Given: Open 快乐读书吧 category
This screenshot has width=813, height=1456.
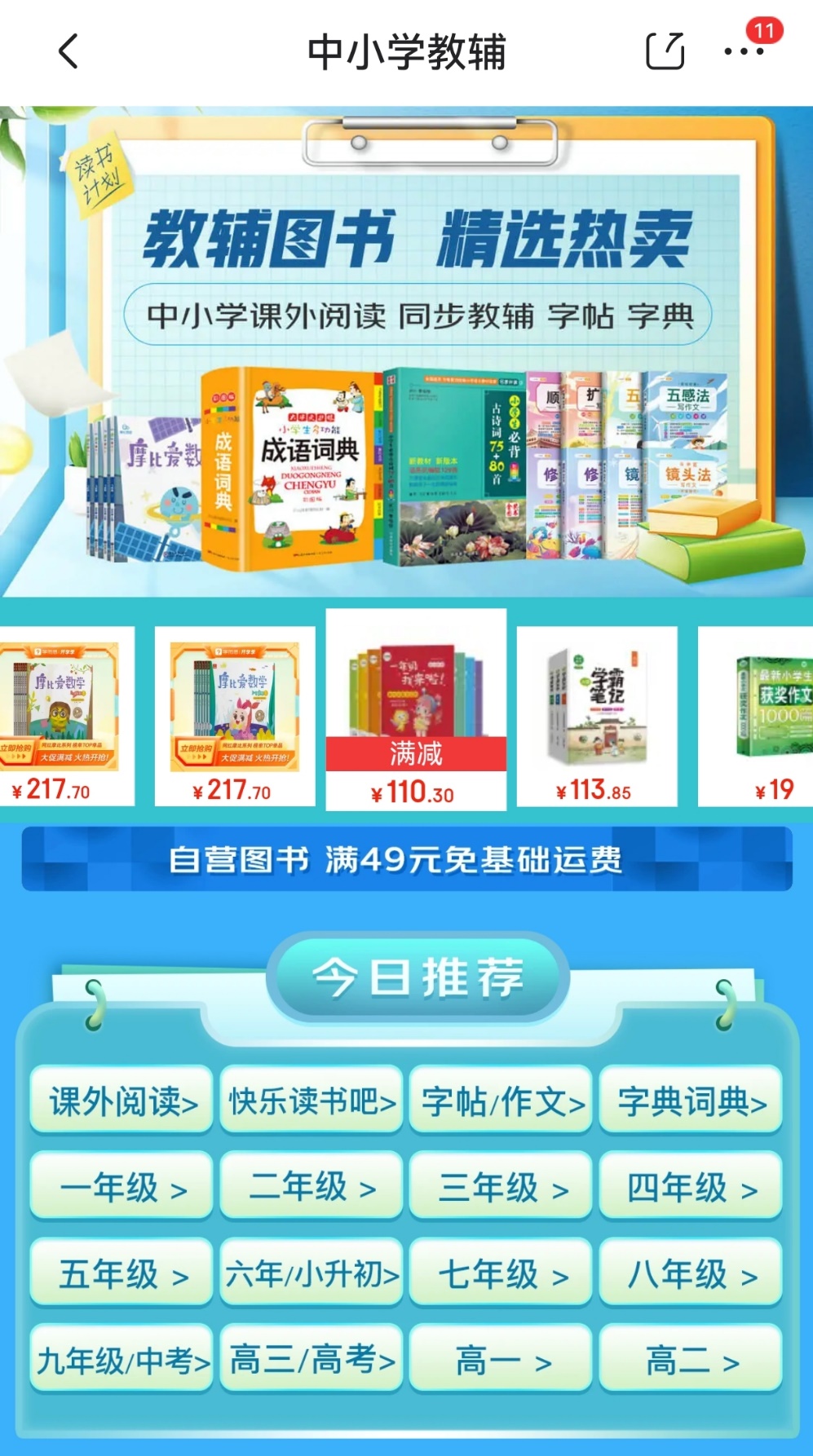Looking at the screenshot, I should click(312, 1101).
